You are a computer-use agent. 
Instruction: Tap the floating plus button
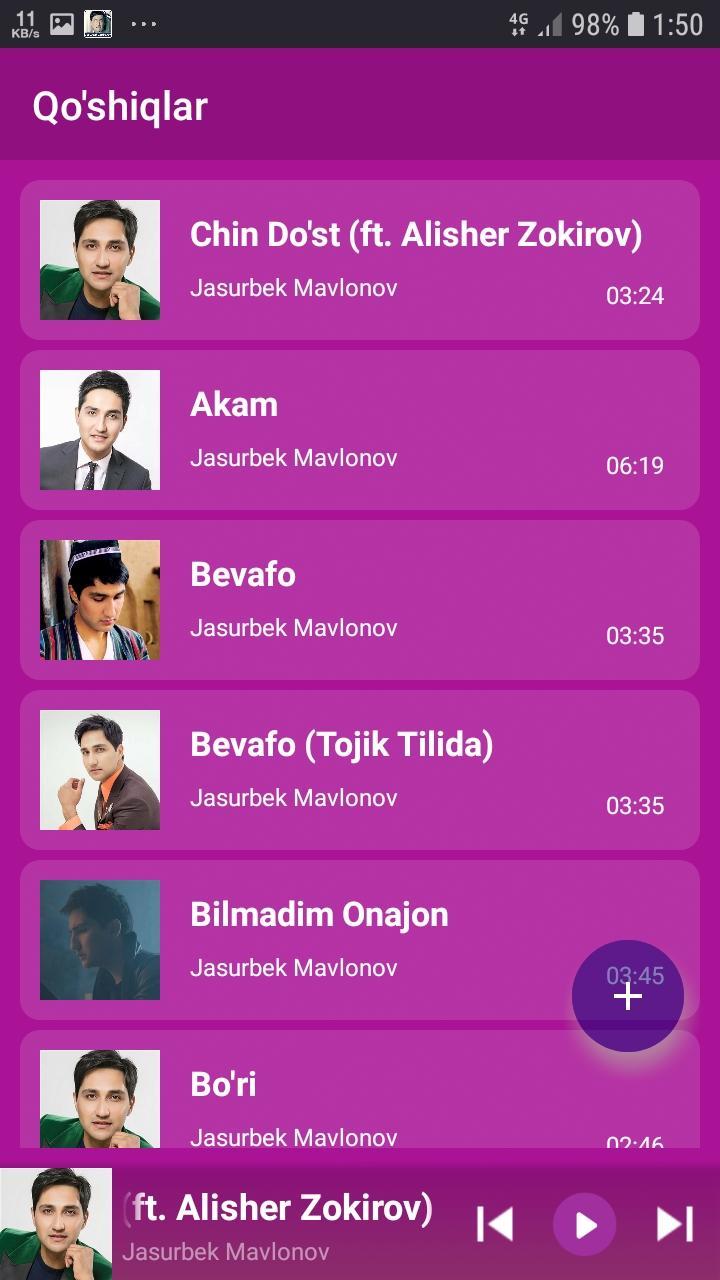(x=628, y=996)
